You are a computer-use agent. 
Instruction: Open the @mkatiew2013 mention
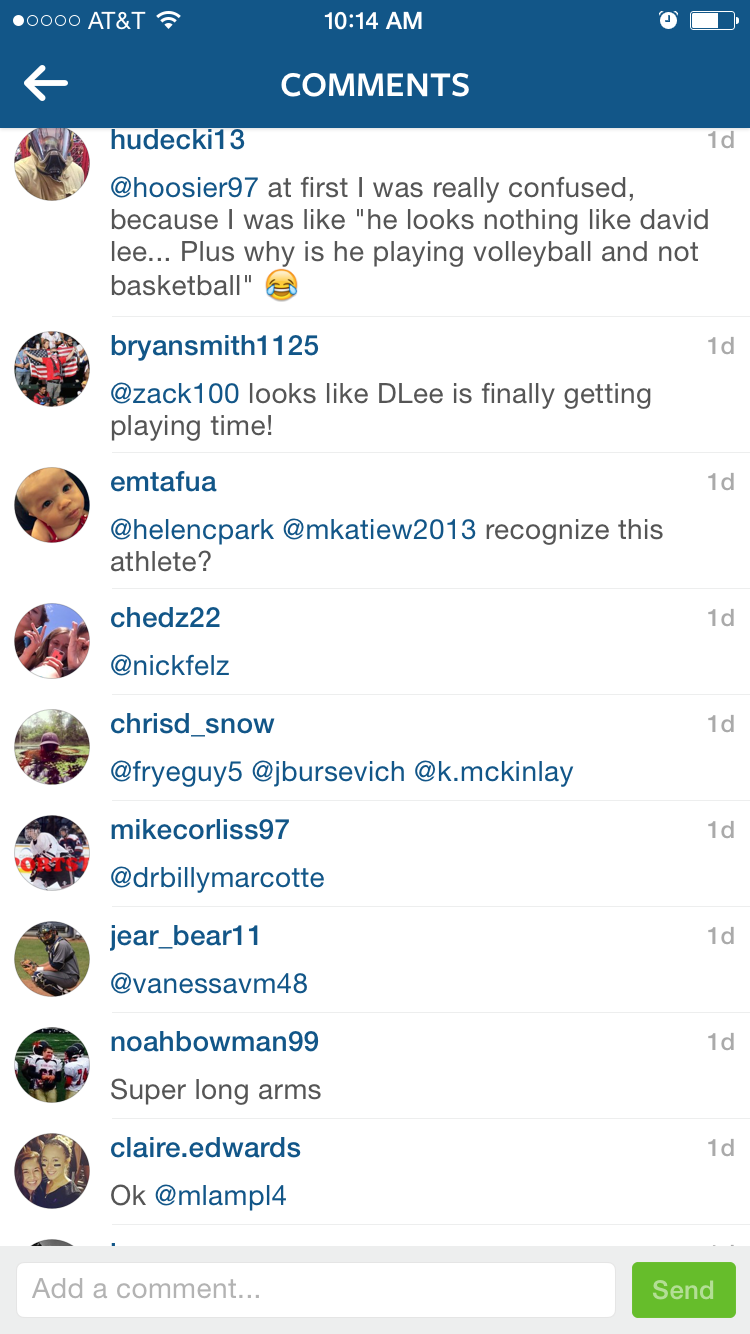click(x=379, y=530)
